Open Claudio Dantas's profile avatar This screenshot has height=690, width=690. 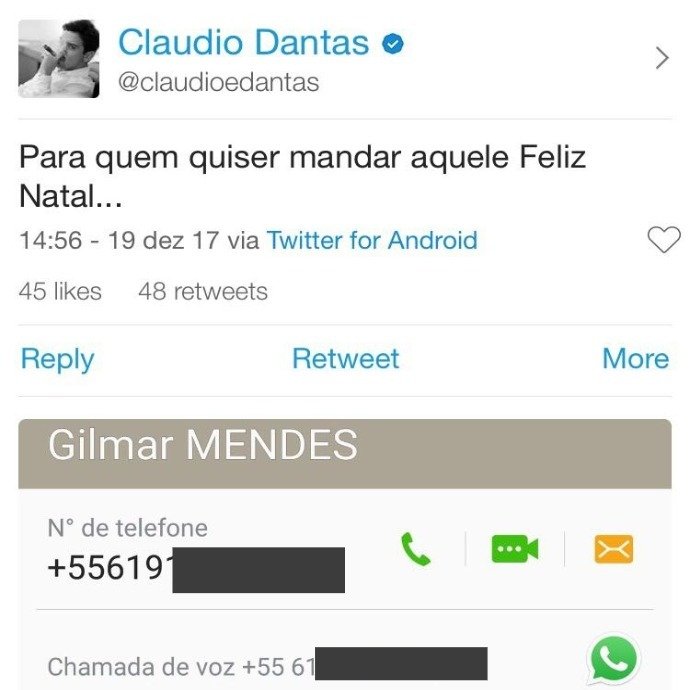(x=59, y=57)
